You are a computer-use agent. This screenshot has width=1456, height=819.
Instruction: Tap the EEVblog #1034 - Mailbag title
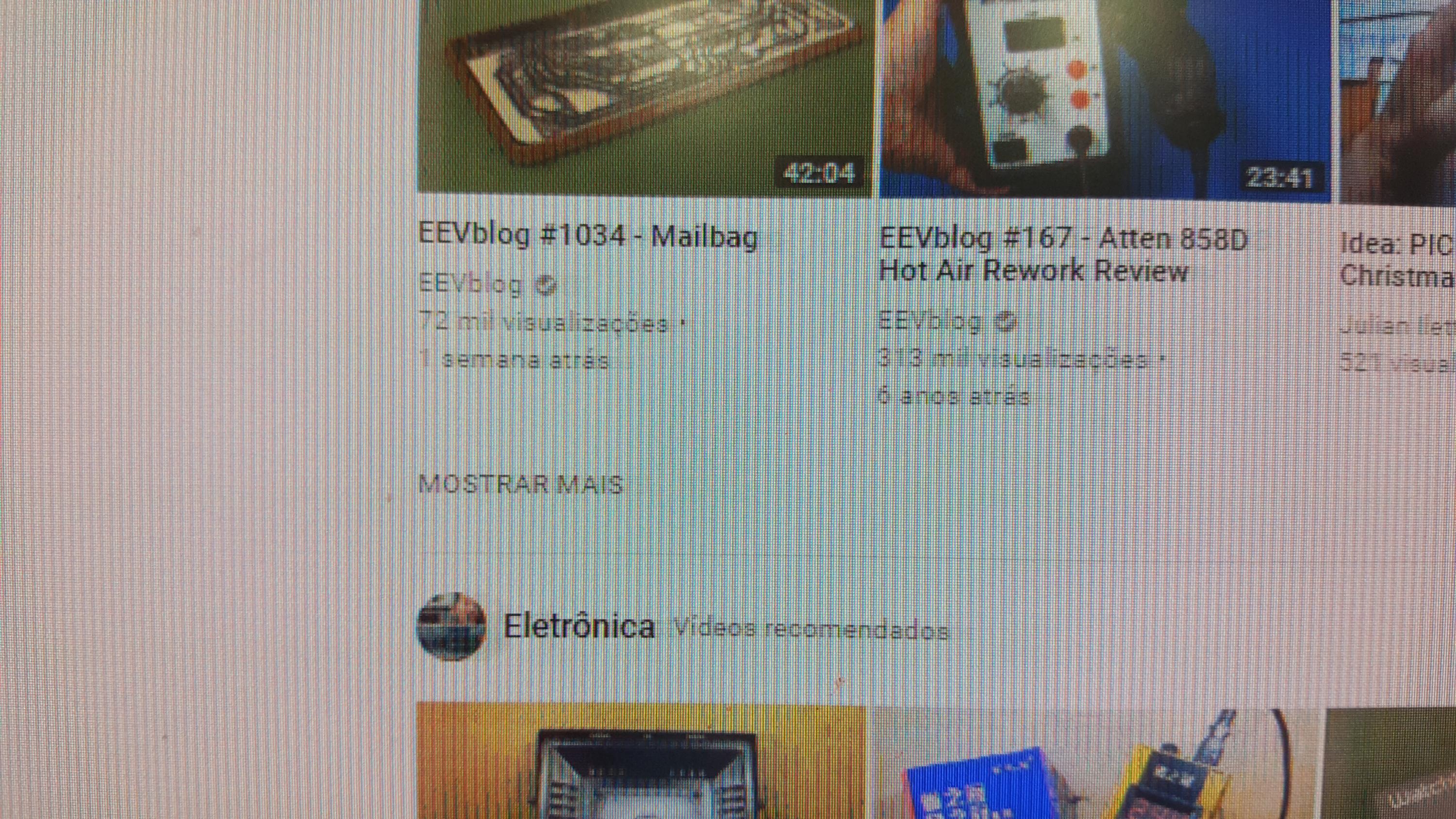(588, 236)
